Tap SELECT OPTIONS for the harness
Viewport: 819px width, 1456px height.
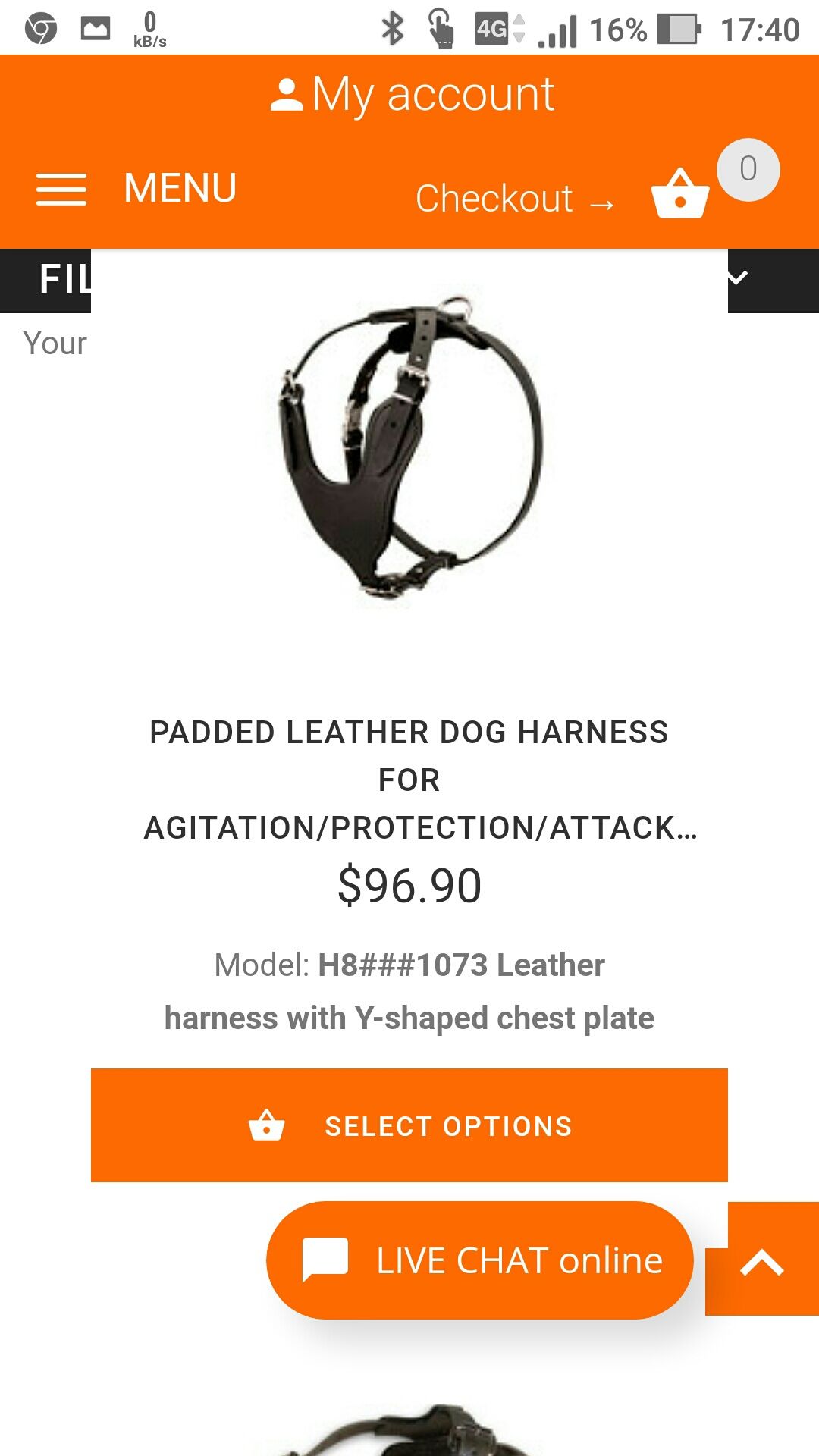click(409, 1125)
